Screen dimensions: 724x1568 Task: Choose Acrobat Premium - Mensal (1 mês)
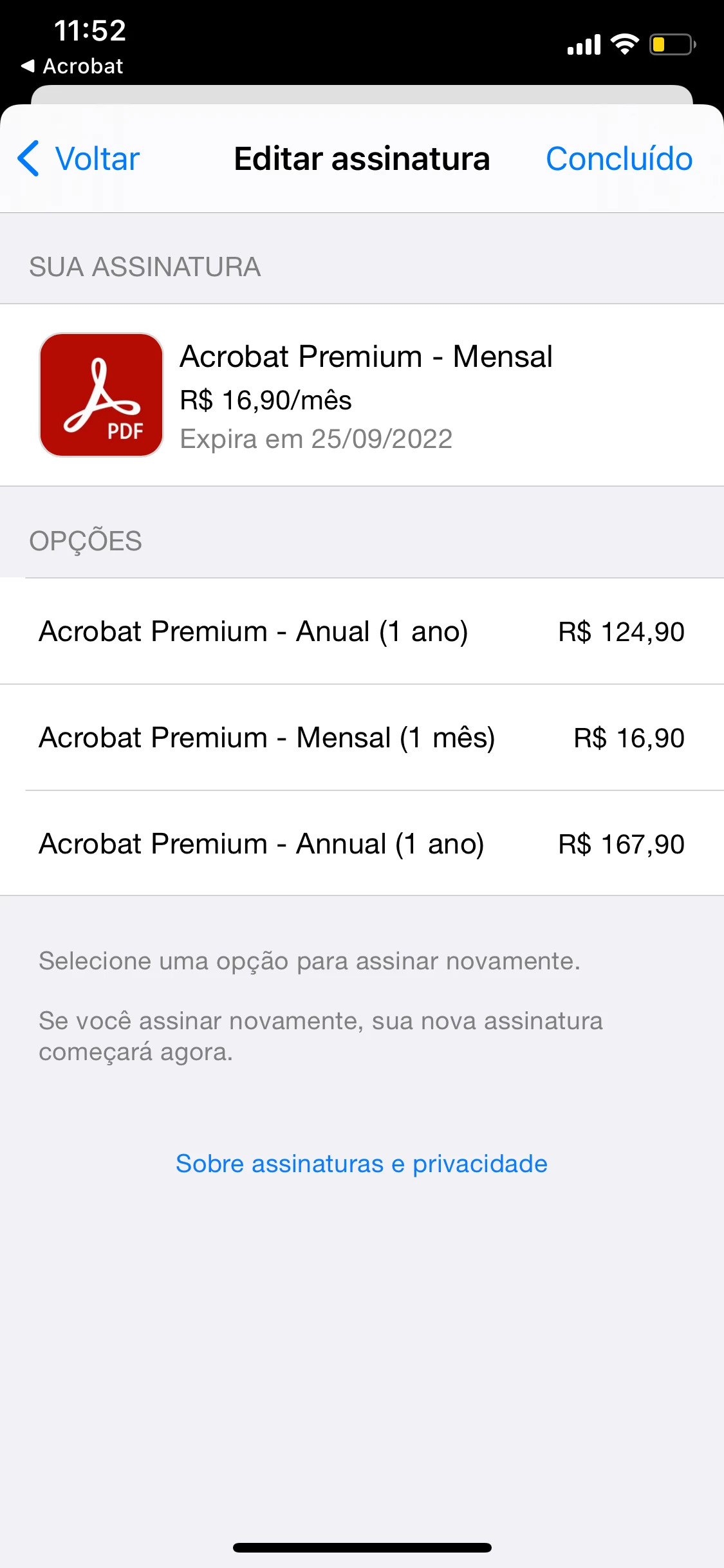[x=362, y=738]
